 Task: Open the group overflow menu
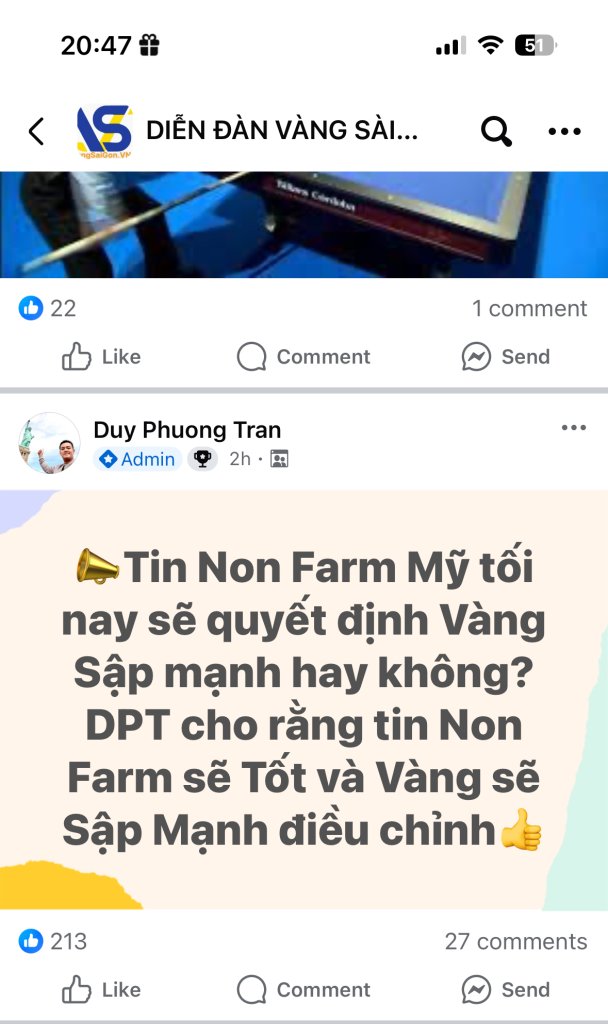[x=564, y=131]
